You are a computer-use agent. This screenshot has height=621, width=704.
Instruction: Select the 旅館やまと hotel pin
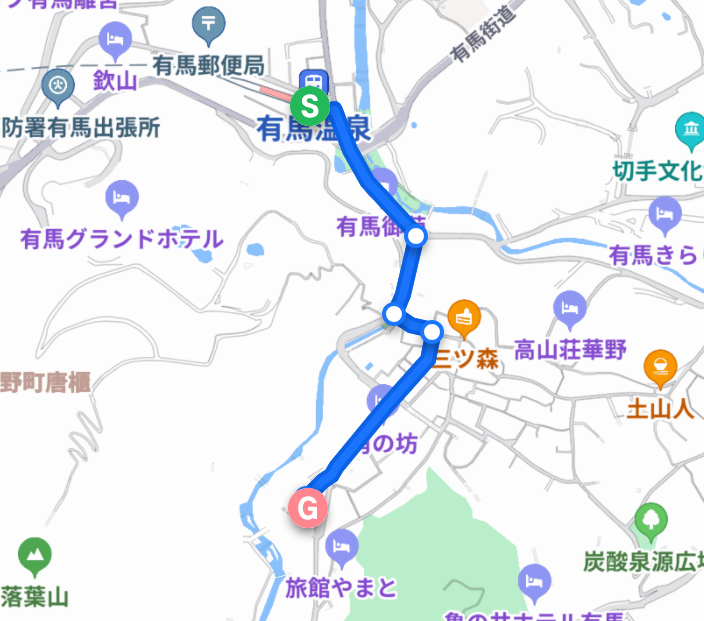click(341, 545)
